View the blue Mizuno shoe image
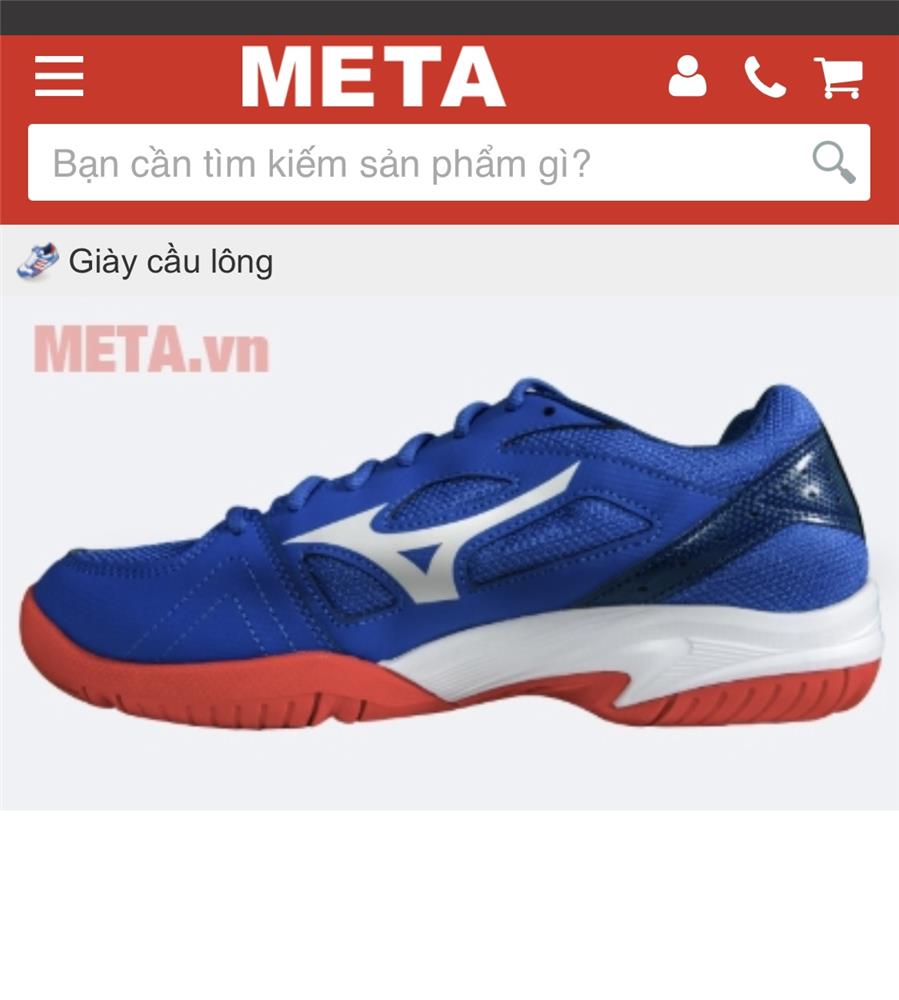This screenshot has height=1000, width=899. point(450,555)
